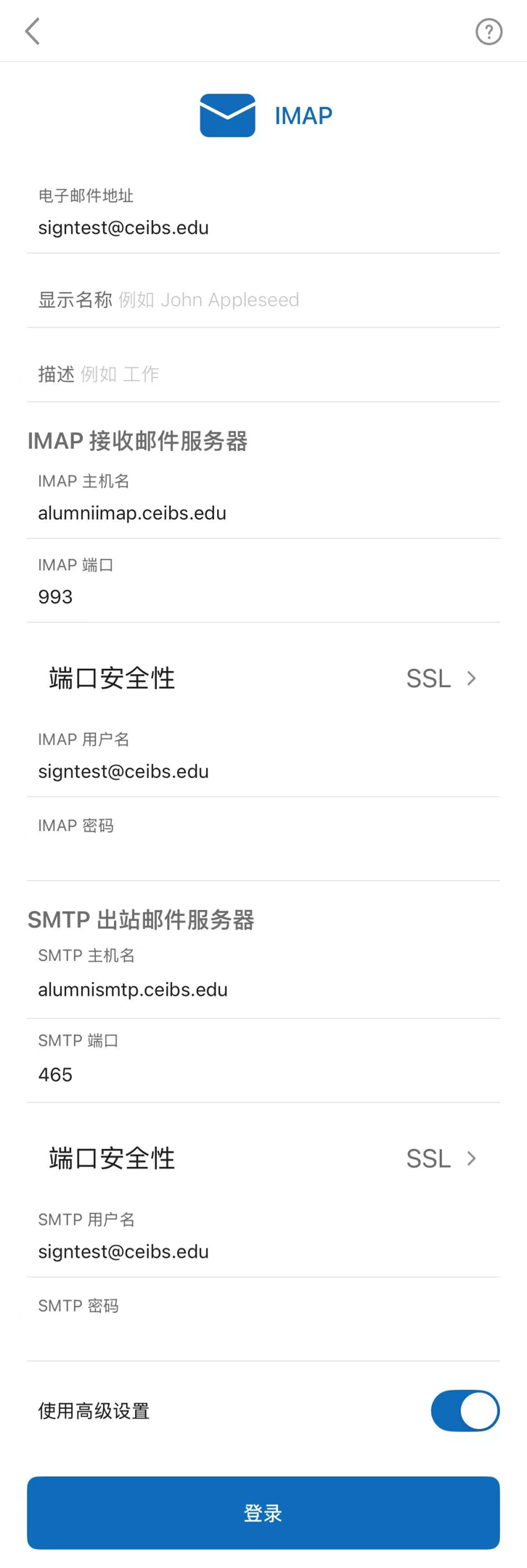This screenshot has height=1568, width=527.
Task: Tap the IMAP 密码 field
Action: (x=261, y=854)
